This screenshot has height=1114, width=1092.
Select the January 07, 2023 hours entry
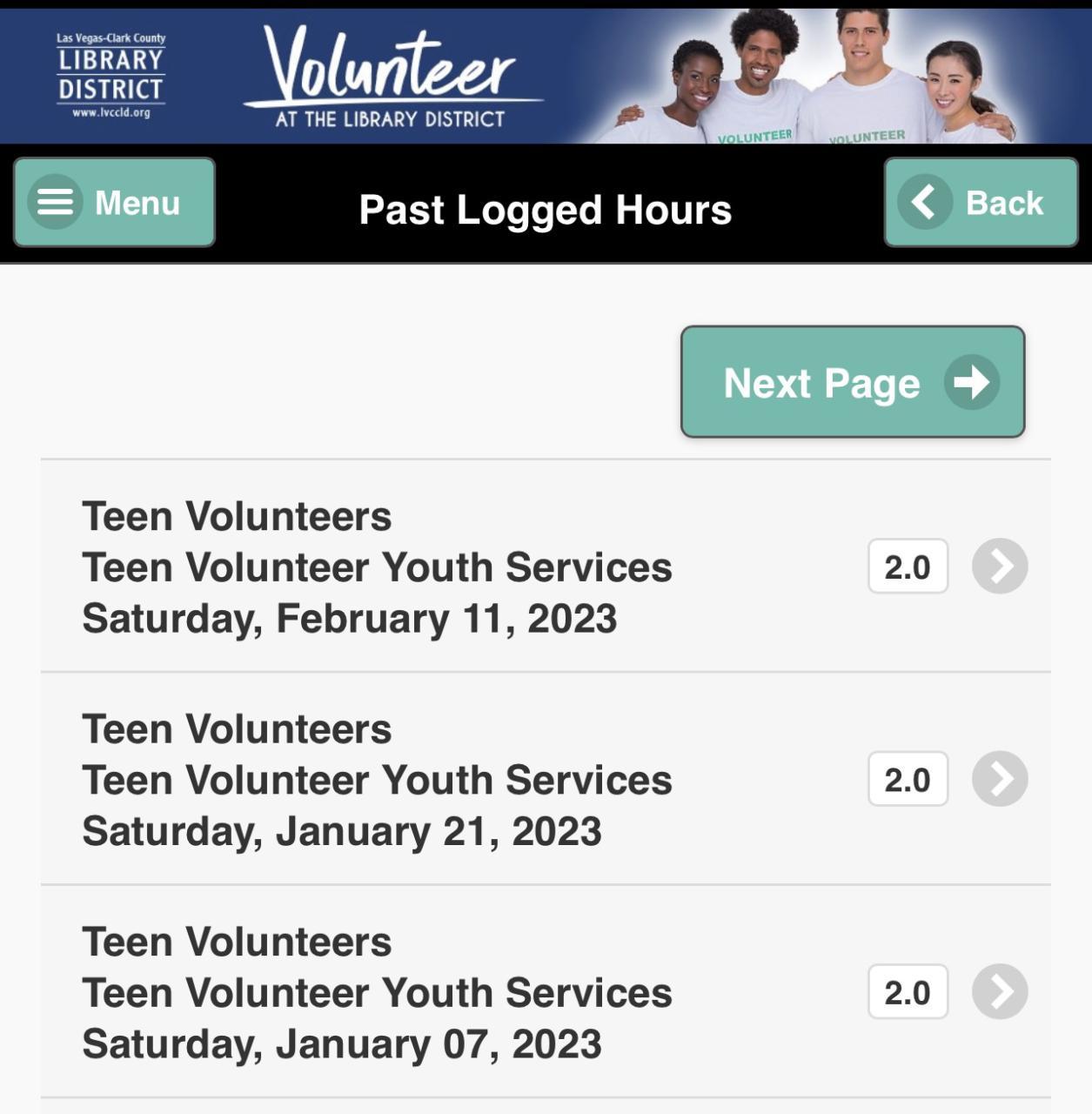[999, 992]
